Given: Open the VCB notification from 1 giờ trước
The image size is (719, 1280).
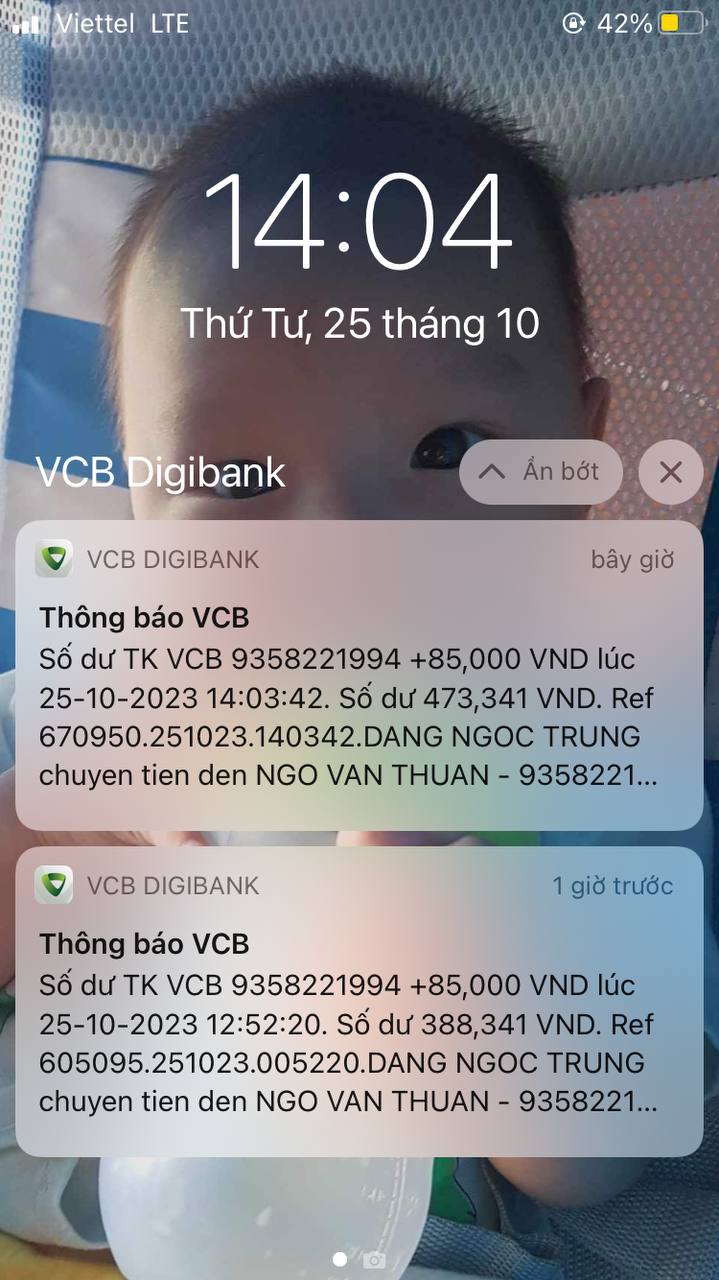Looking at the screenshot, I should point(359,1001).
